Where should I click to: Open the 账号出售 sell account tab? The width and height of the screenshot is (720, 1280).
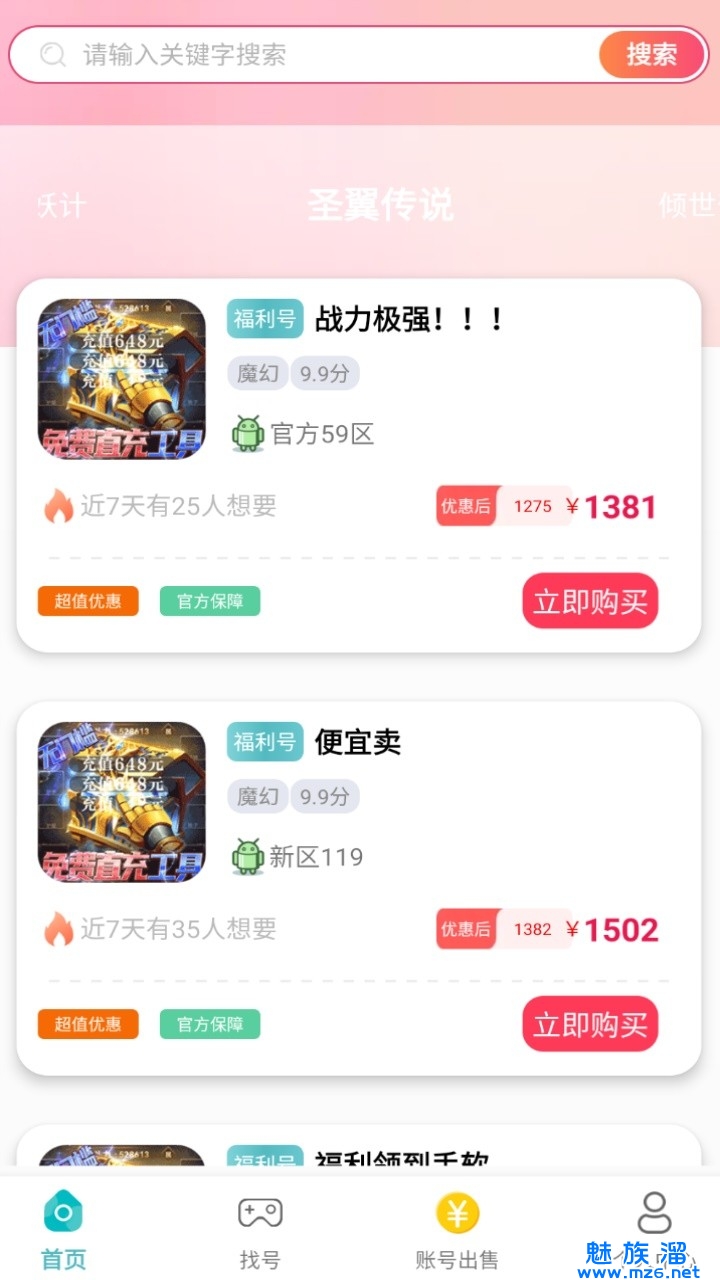(457, 1228)
